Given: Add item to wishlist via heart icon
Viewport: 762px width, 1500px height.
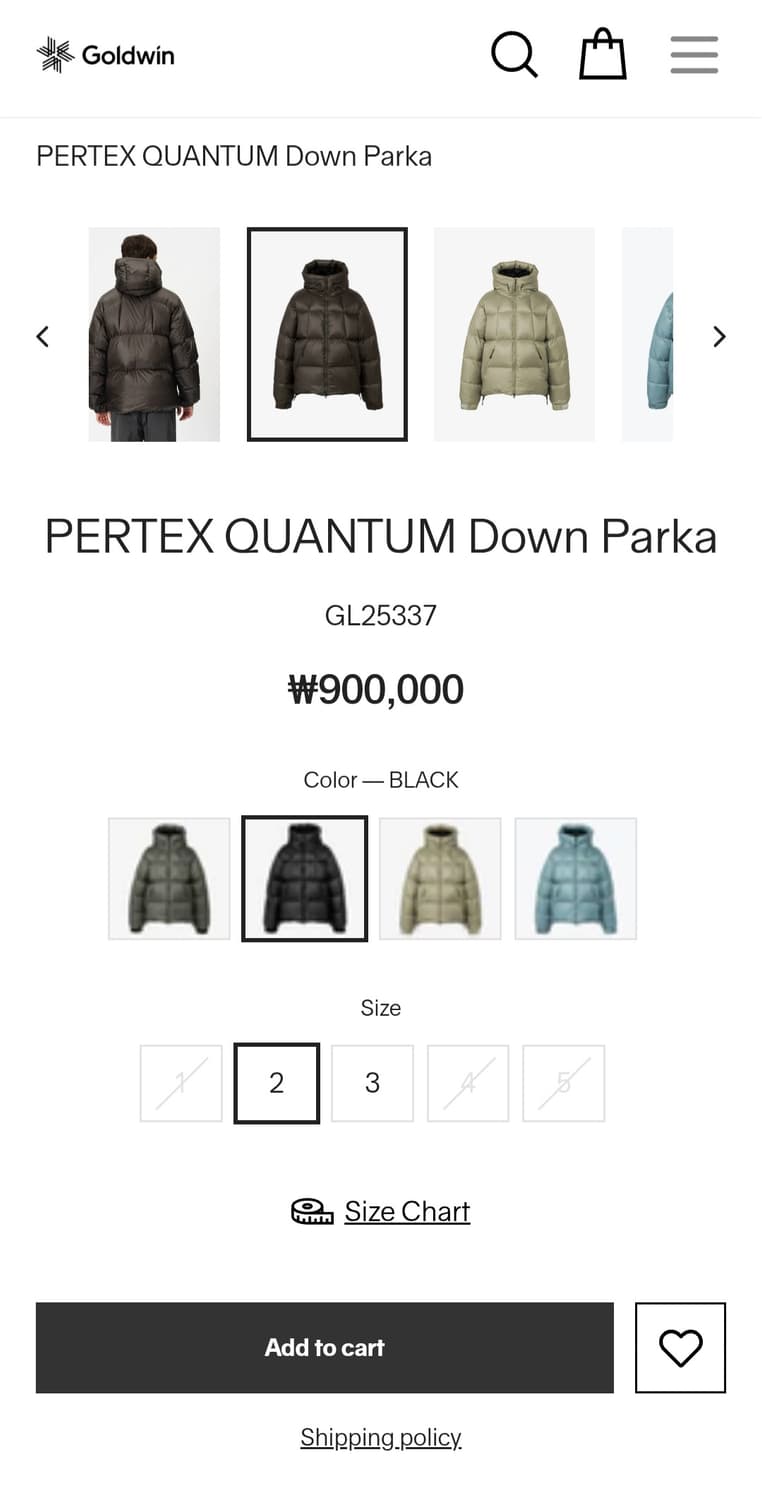Looking at the screenshot, I should coord(681,1347).
